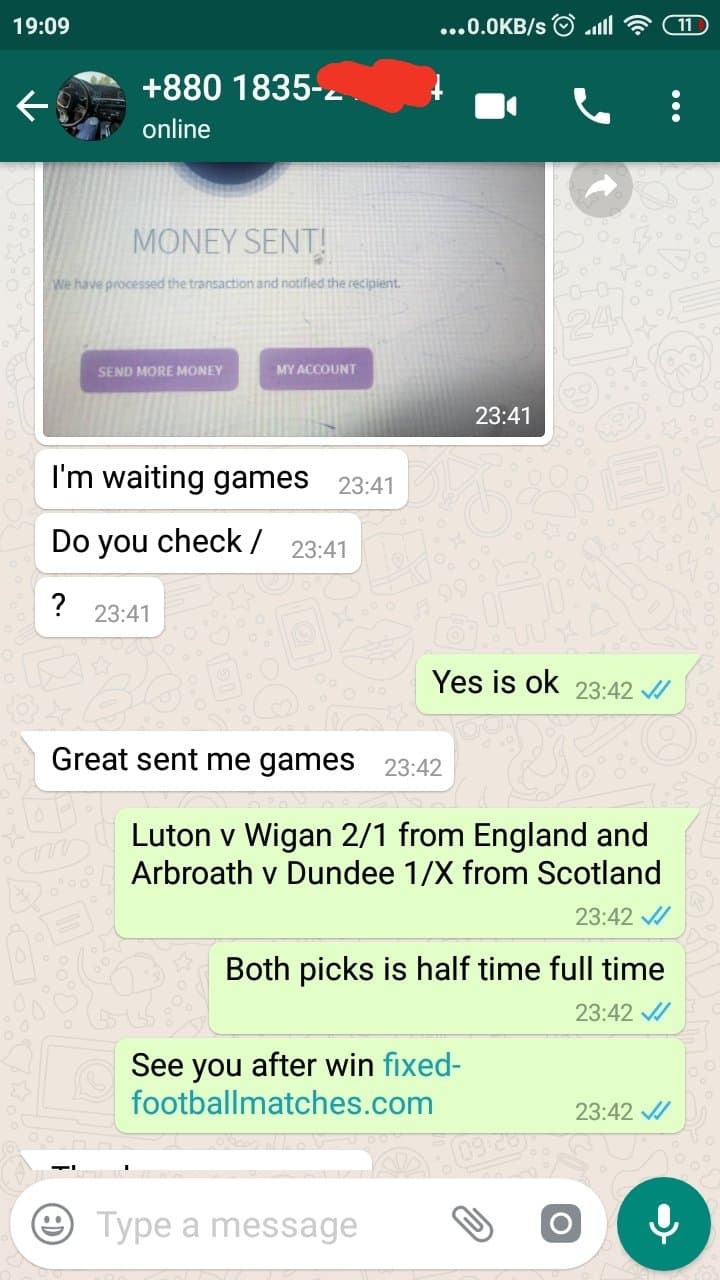This screenshot has width=720, height=1280.
Task: Forward the Money Sent photo
Action: (x=601, y=187)
